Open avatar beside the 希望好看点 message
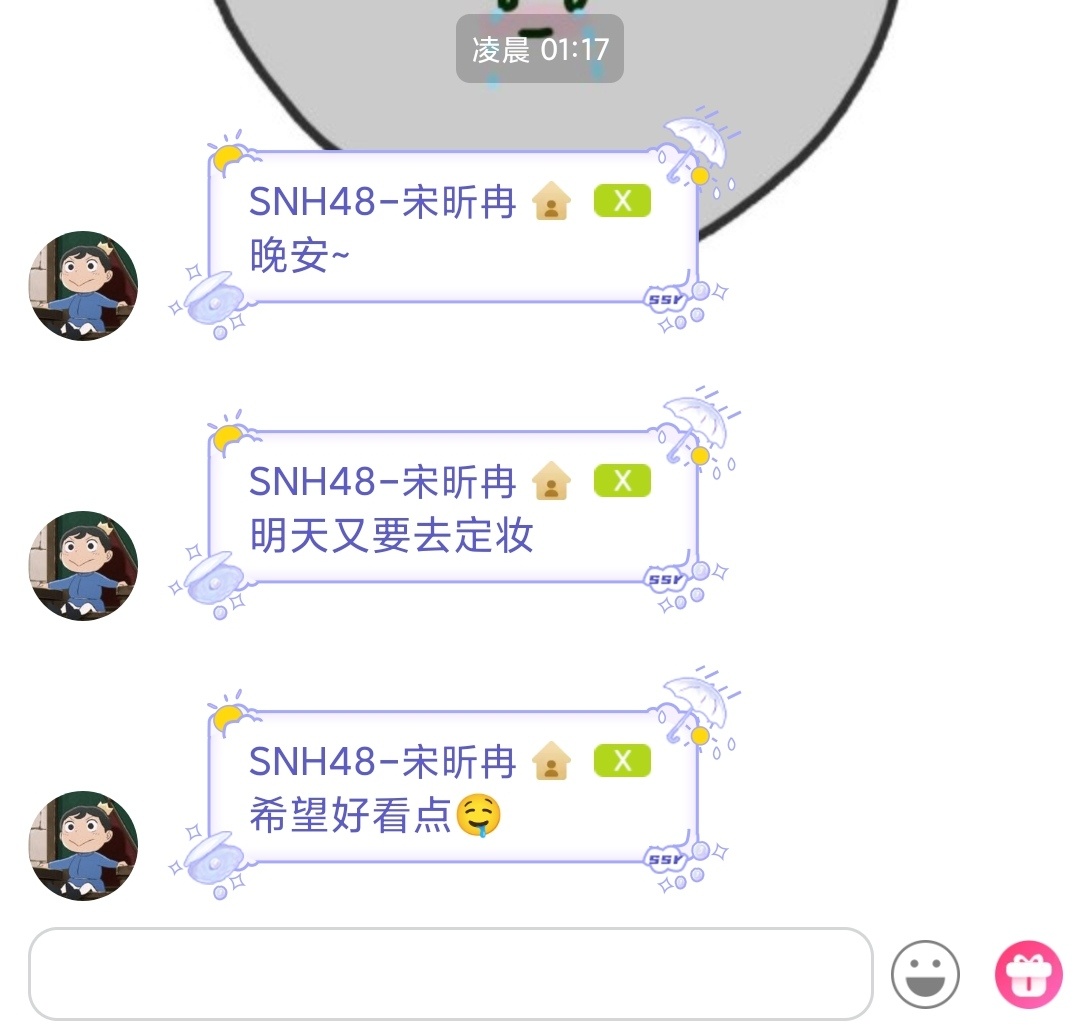The height and width of the screenshot is (1035, 1080). click(83, 846)
